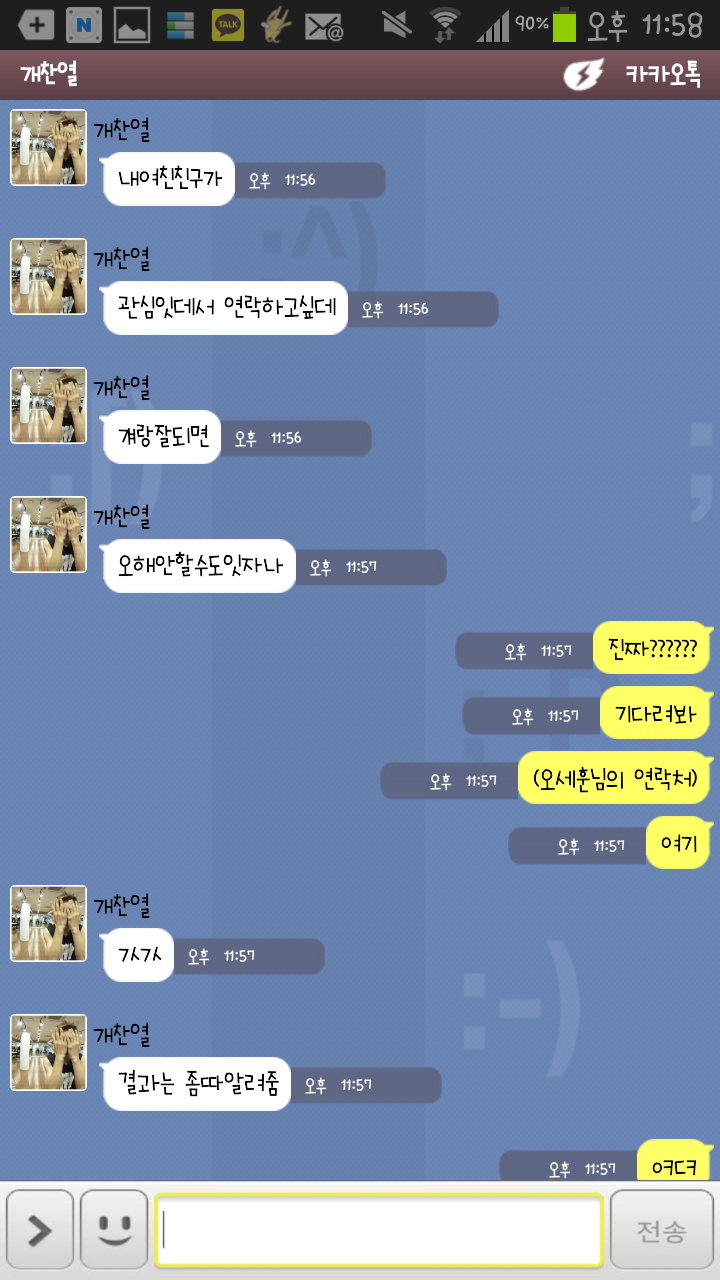Tap the lightning icon in the header

(583, 74)
